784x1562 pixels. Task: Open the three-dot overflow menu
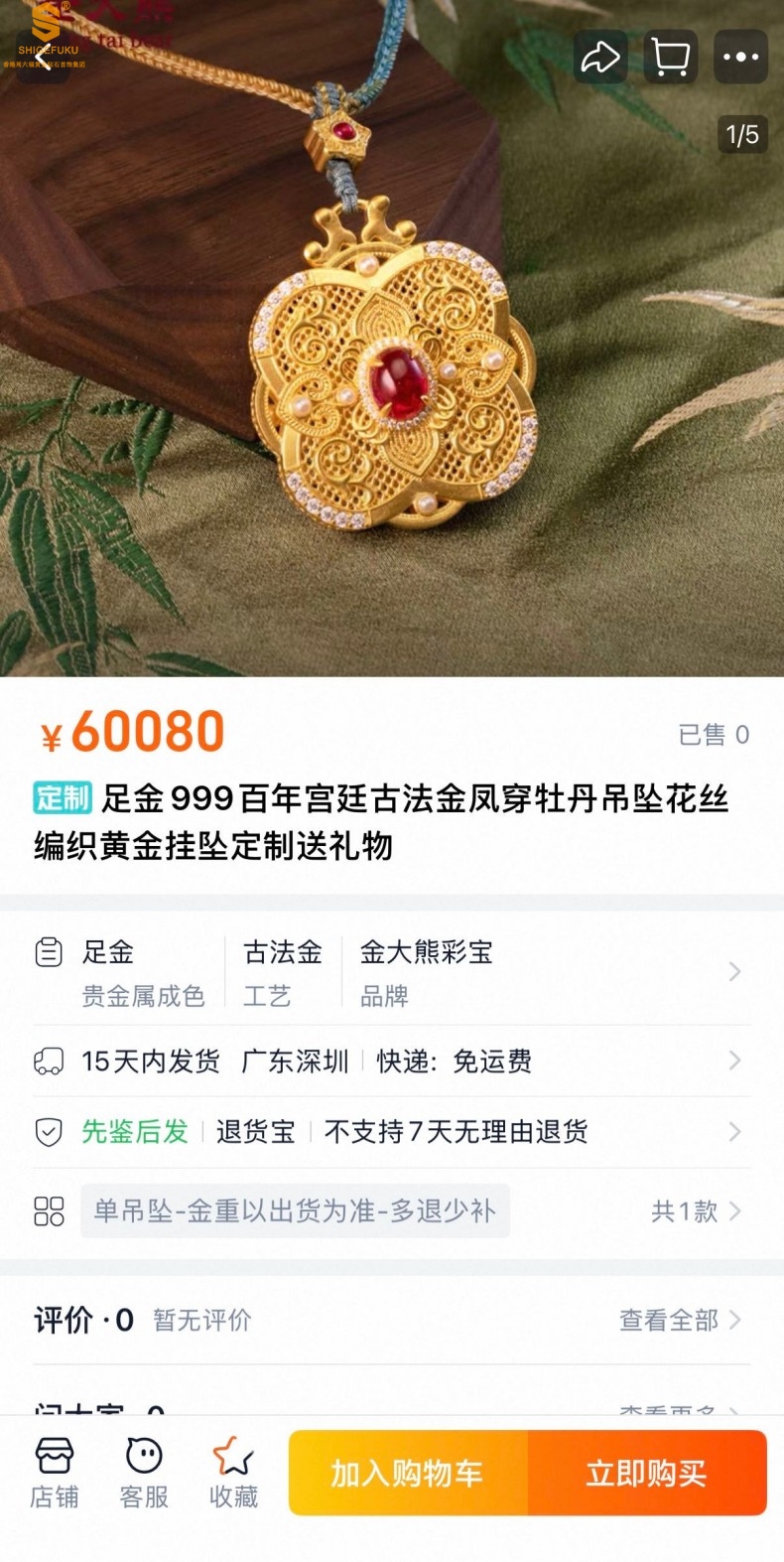click(740, 57)
